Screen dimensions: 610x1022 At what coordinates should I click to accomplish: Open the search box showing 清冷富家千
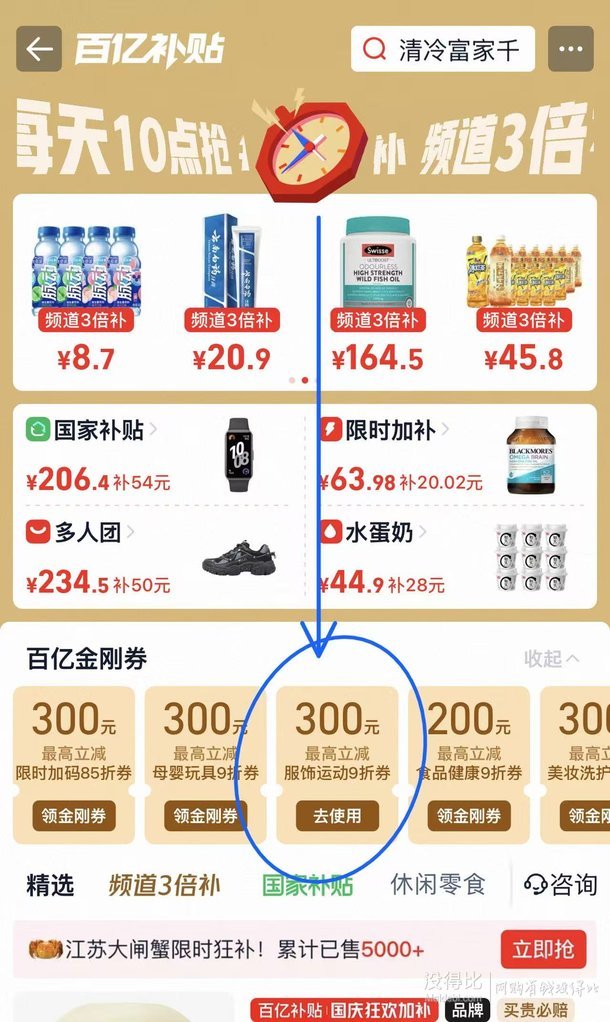pos(443,50)
